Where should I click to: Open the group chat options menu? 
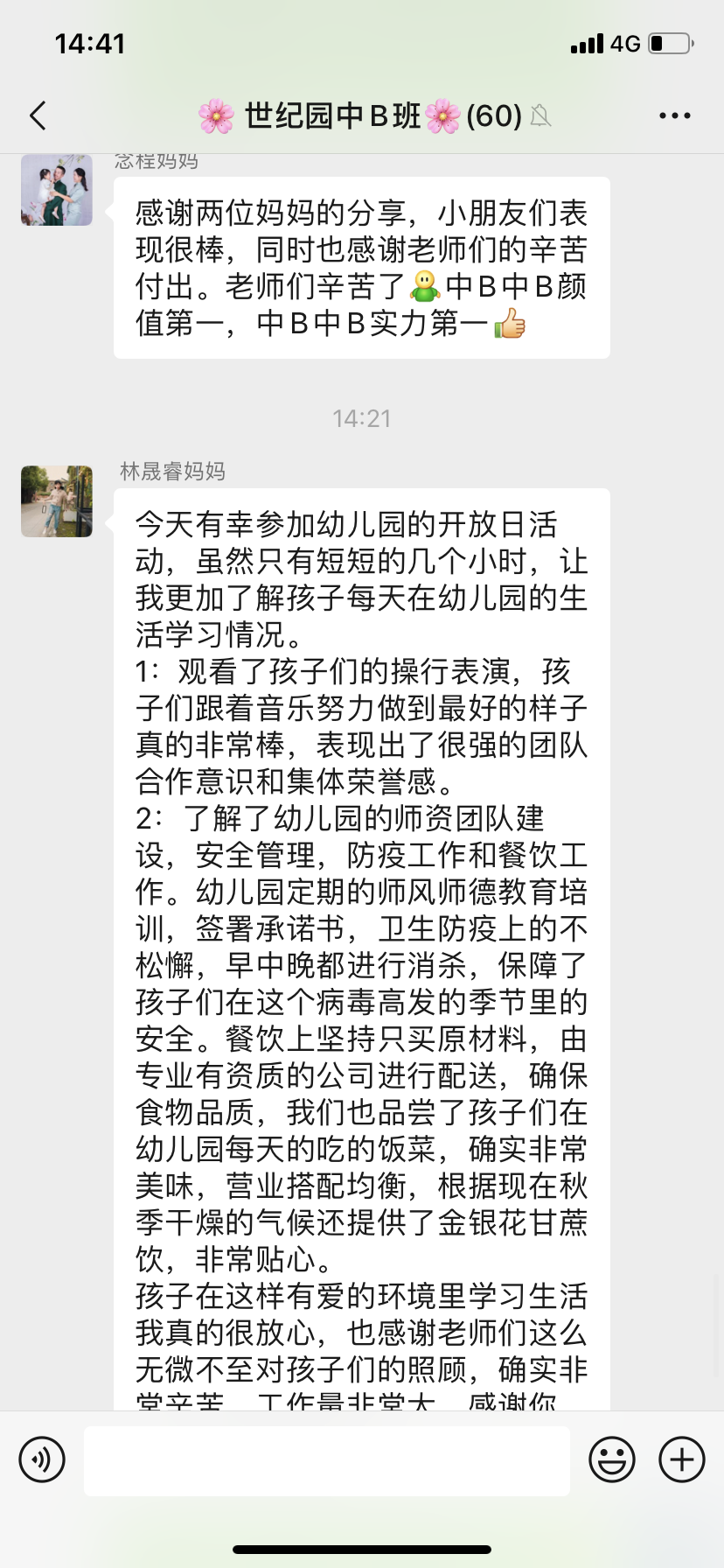674,115
